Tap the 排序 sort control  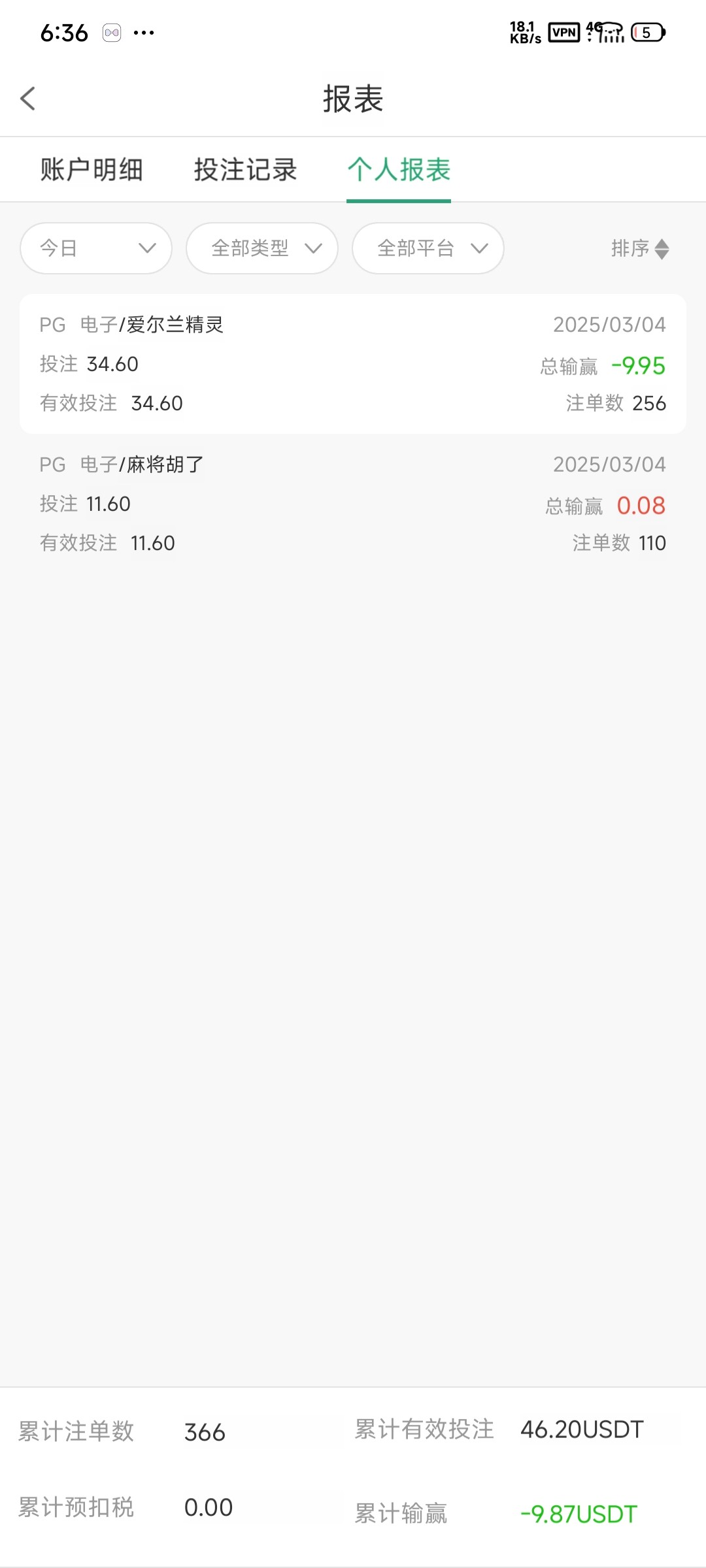640,248
